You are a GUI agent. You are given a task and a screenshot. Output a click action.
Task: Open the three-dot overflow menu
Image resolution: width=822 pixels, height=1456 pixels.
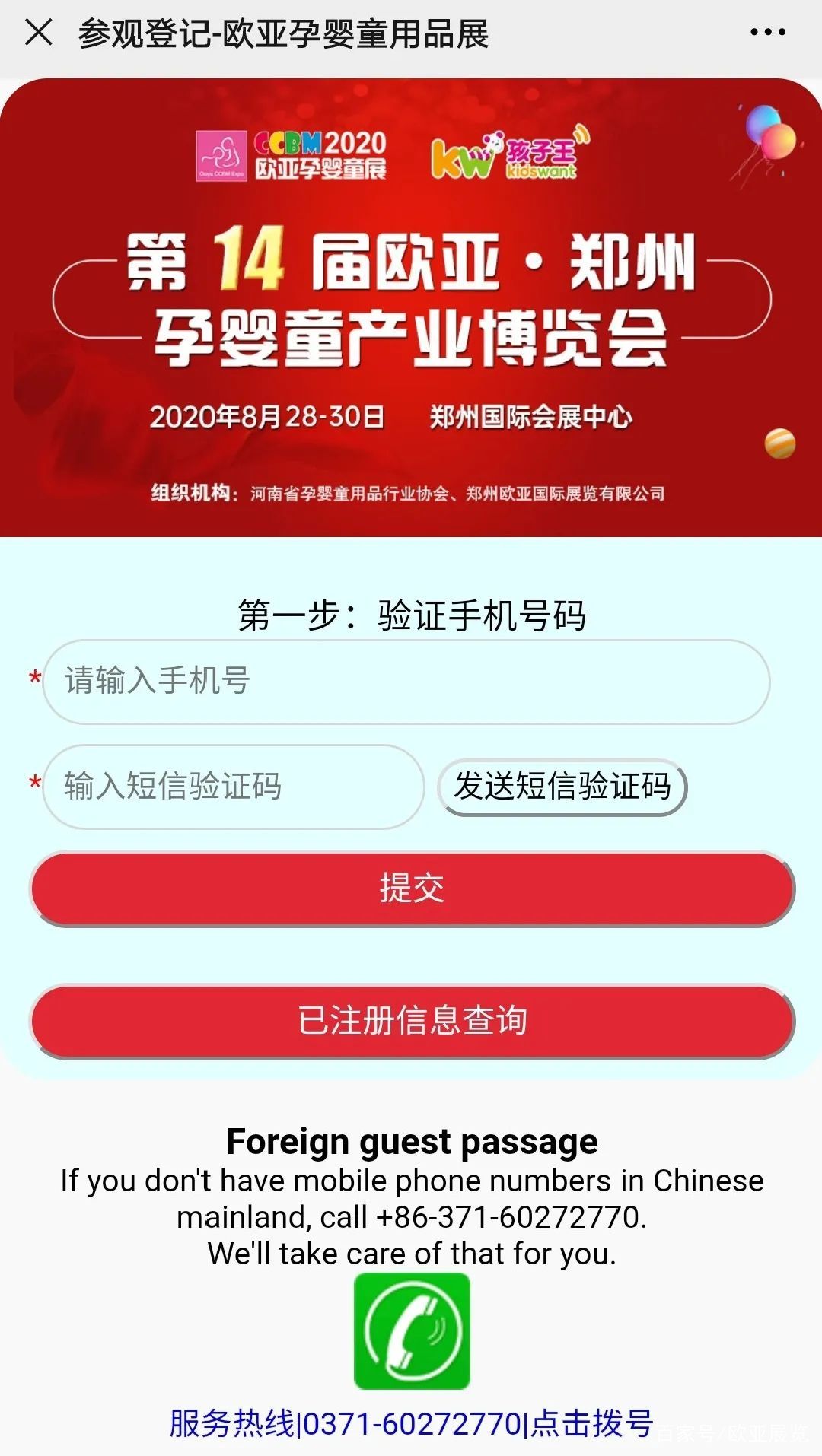click(x=767, y=33)
